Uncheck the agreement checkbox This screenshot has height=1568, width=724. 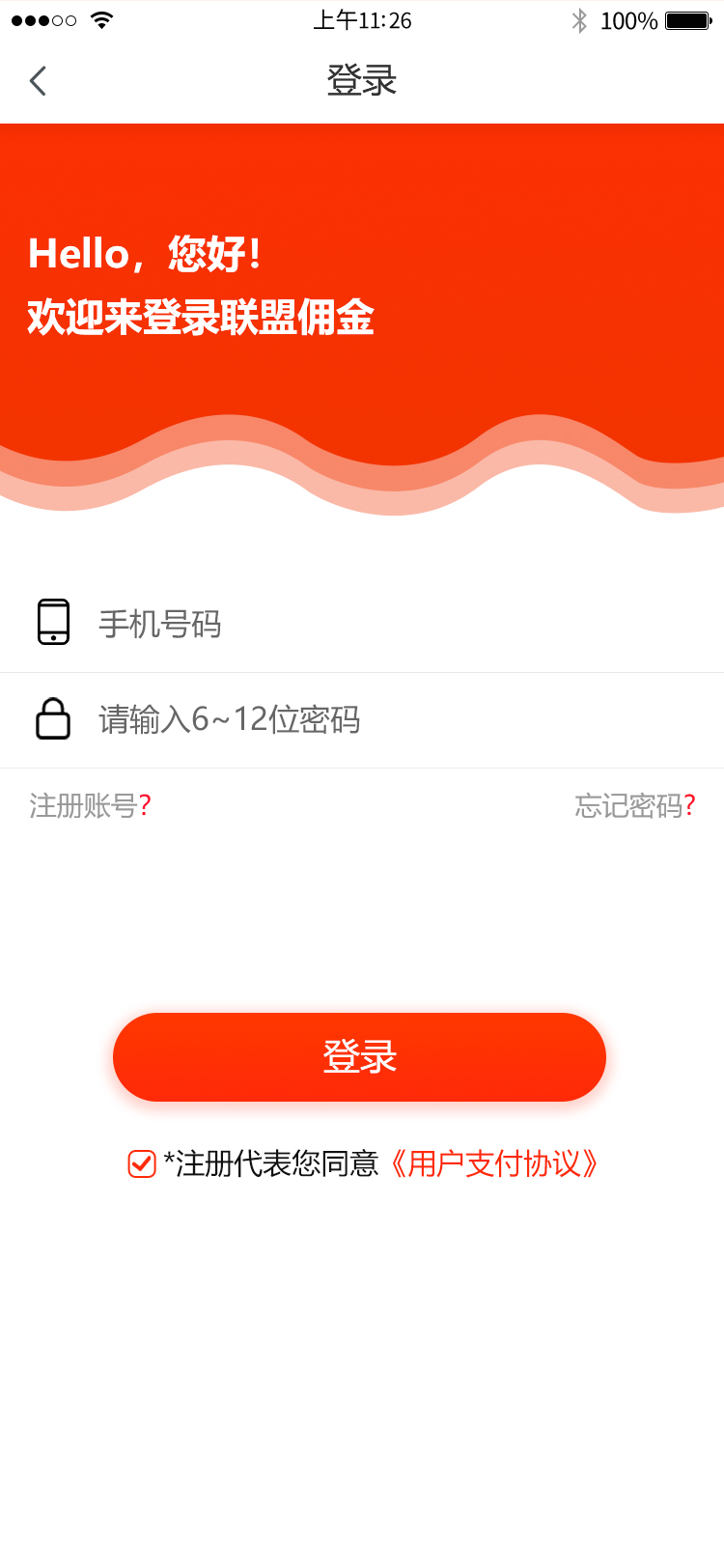point(142,1163)
